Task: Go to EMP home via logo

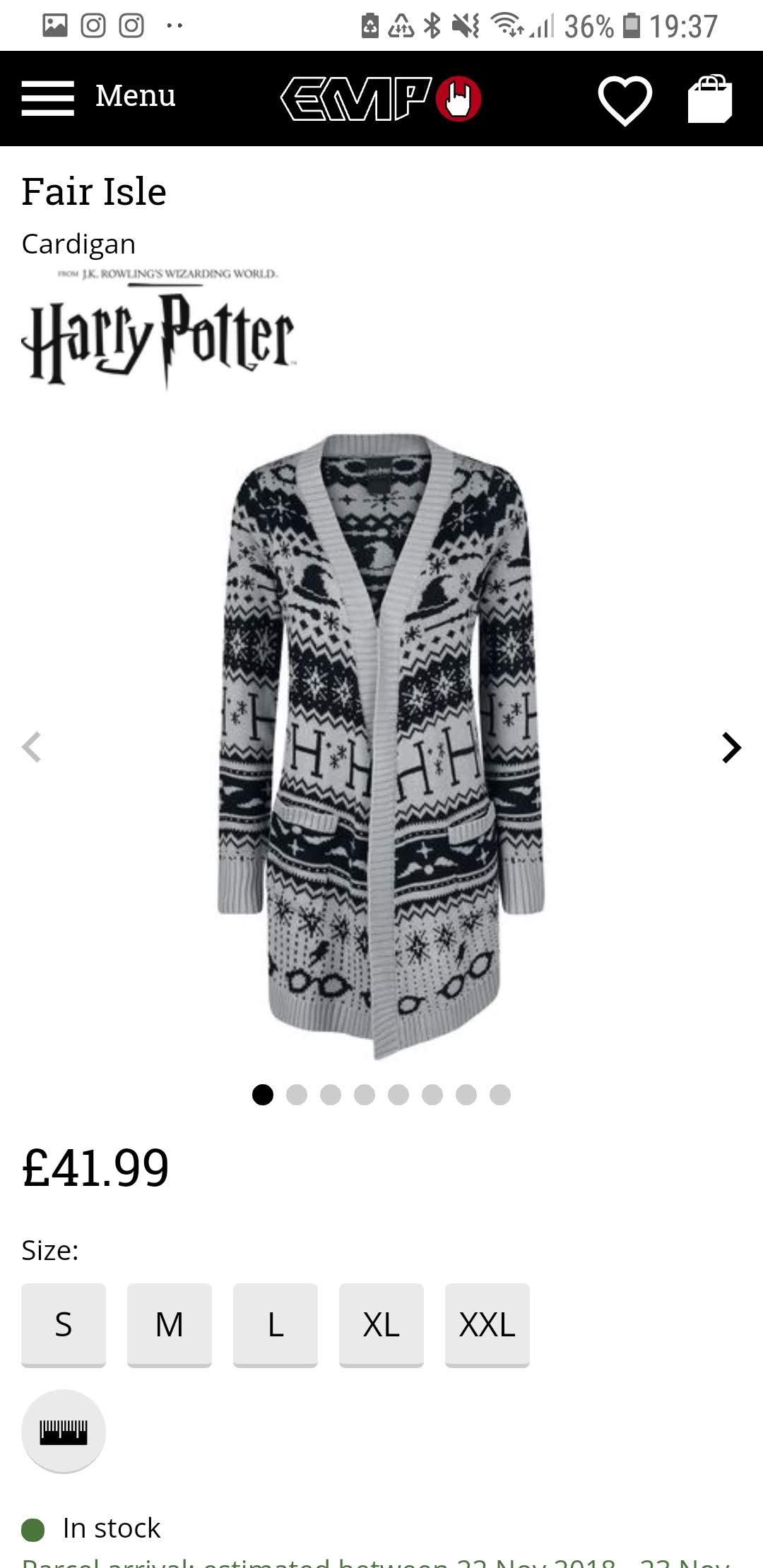Action: tap(381, 98)
